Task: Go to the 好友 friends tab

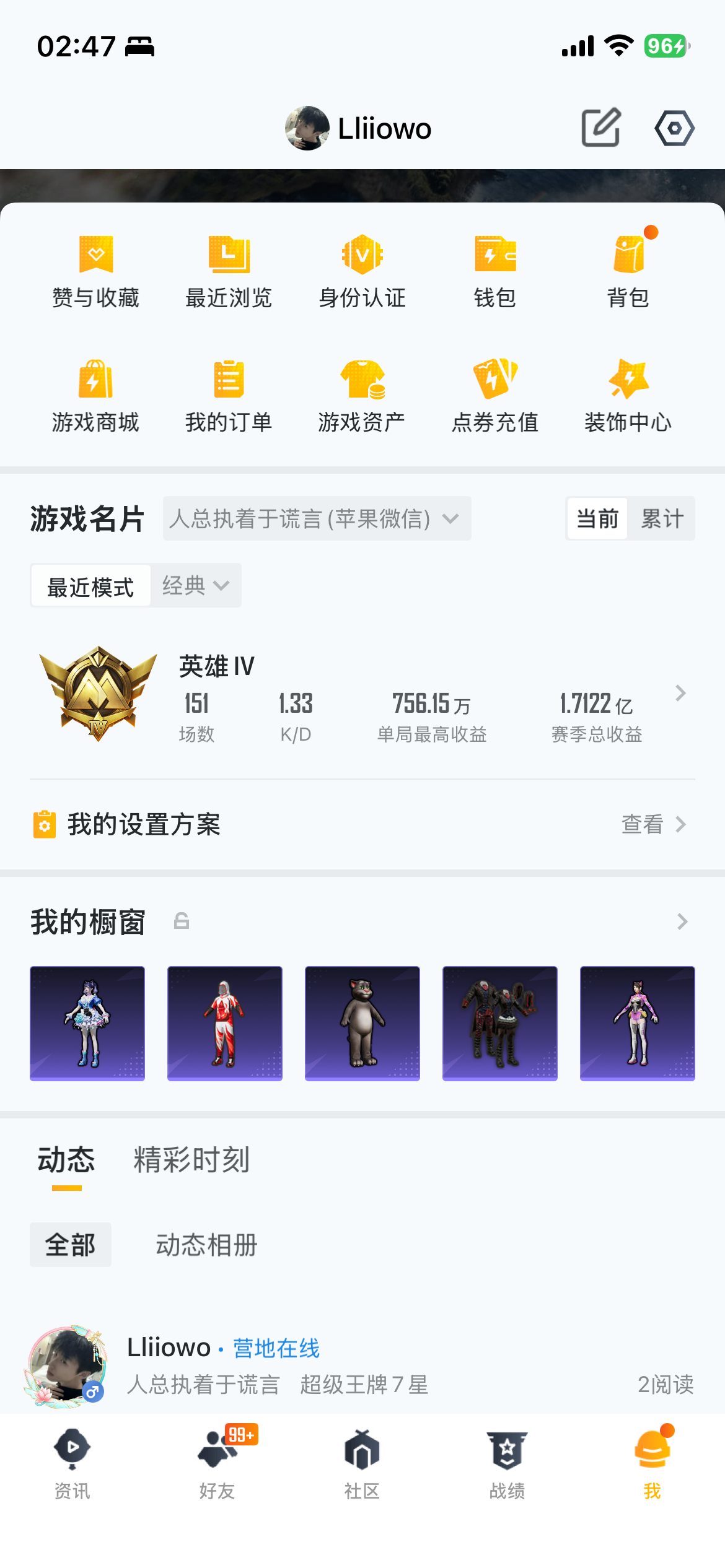Action: [217, 1462]
